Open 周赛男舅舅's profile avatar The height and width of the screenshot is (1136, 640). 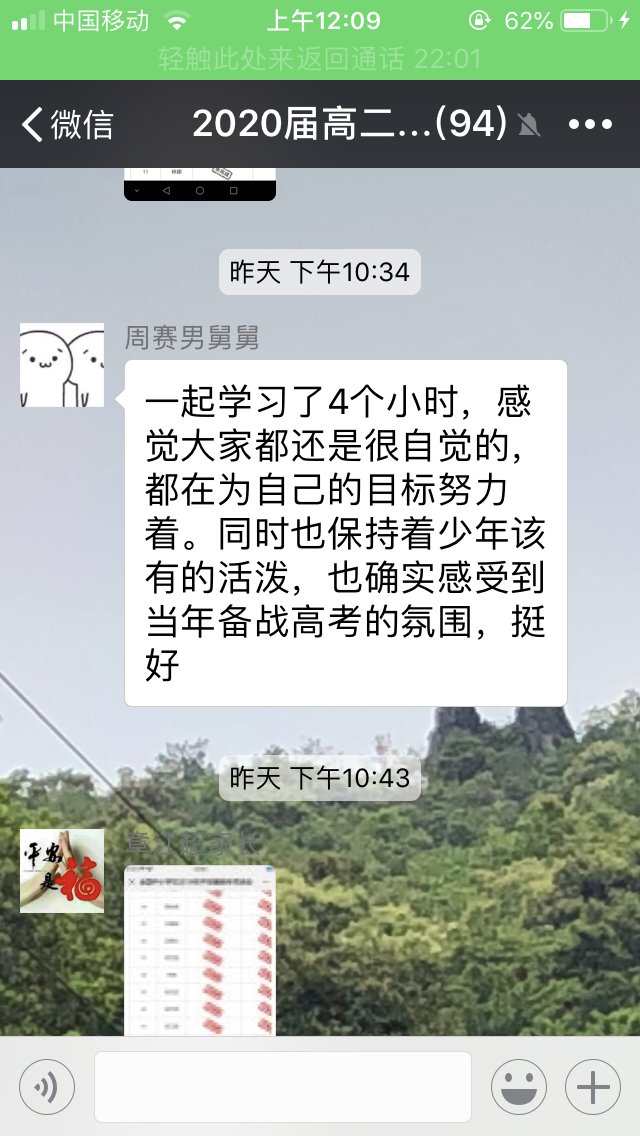(62, 365)
